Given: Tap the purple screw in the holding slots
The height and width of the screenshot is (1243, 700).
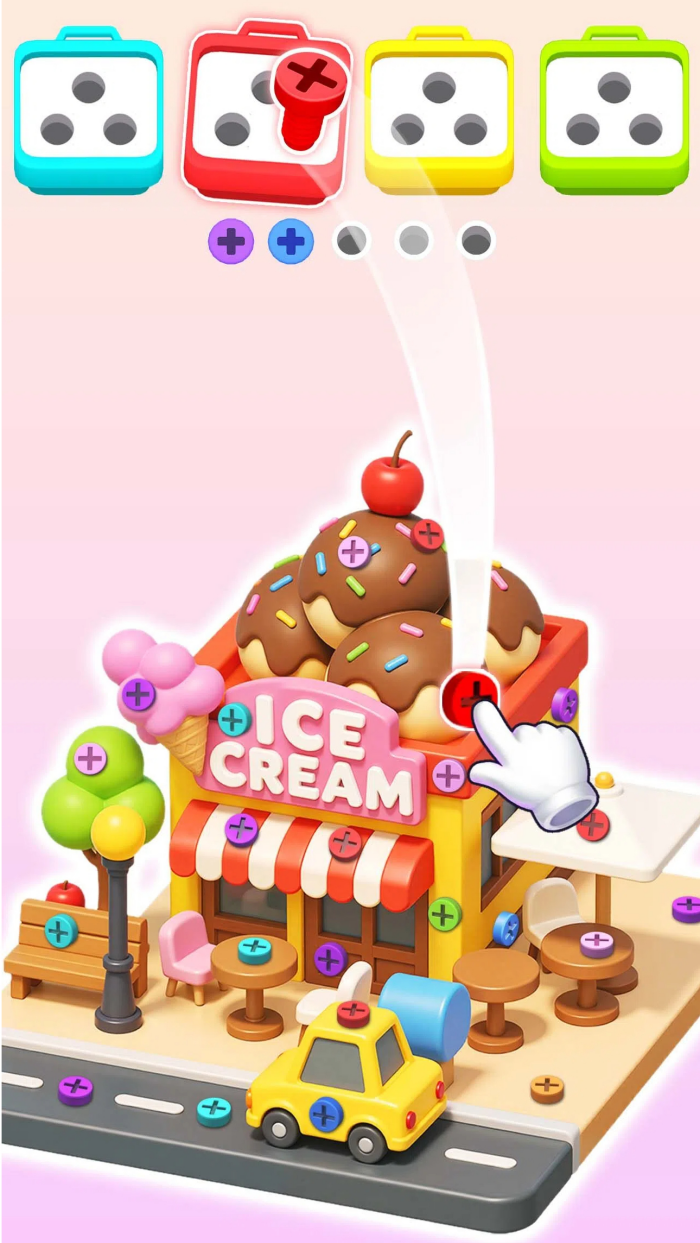Looking at the screenshot, I should click(x=231, y=242).
